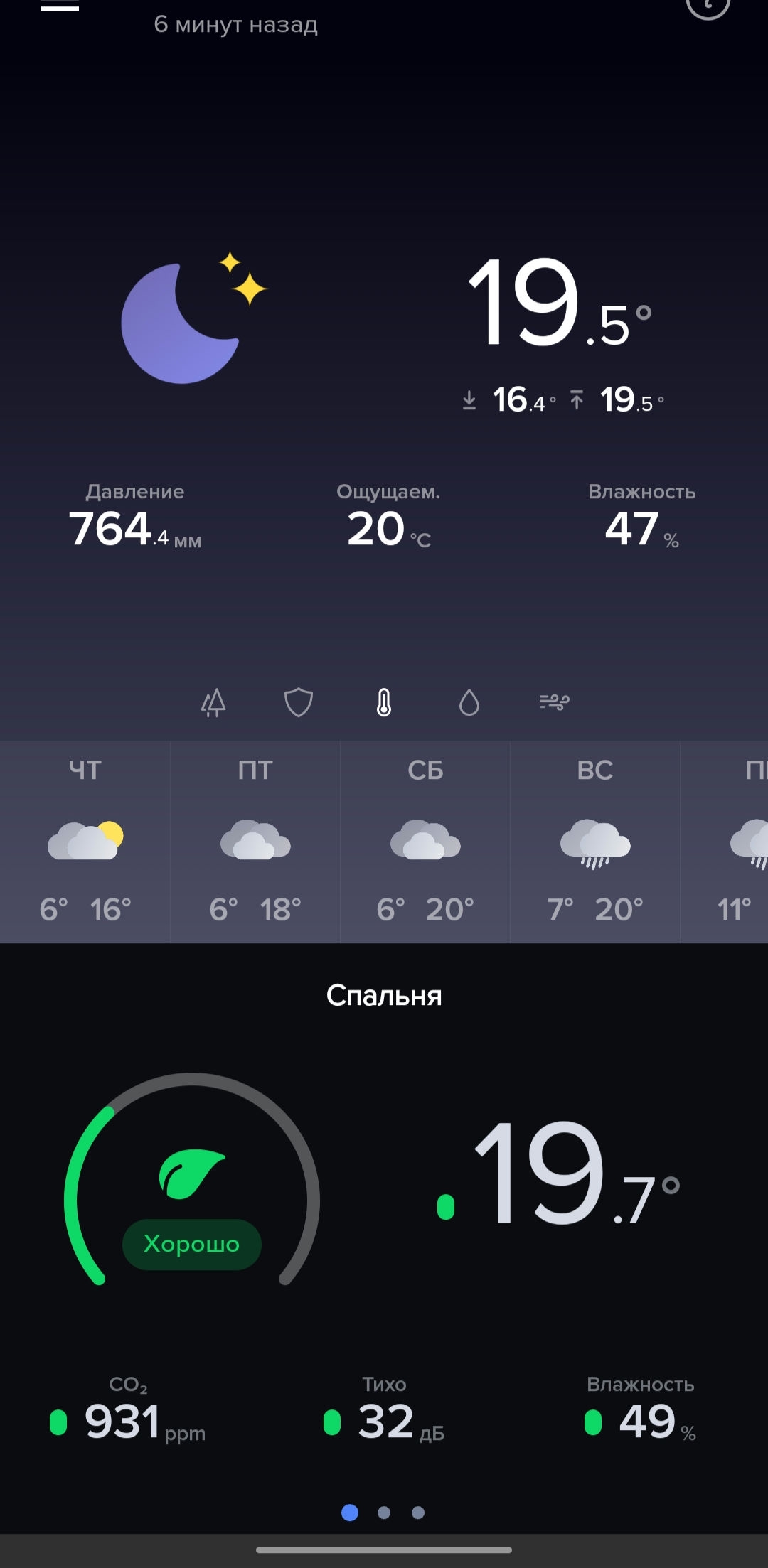Open Sunday (ВС) forecast

pyautogui.click(x=595, y=842)
